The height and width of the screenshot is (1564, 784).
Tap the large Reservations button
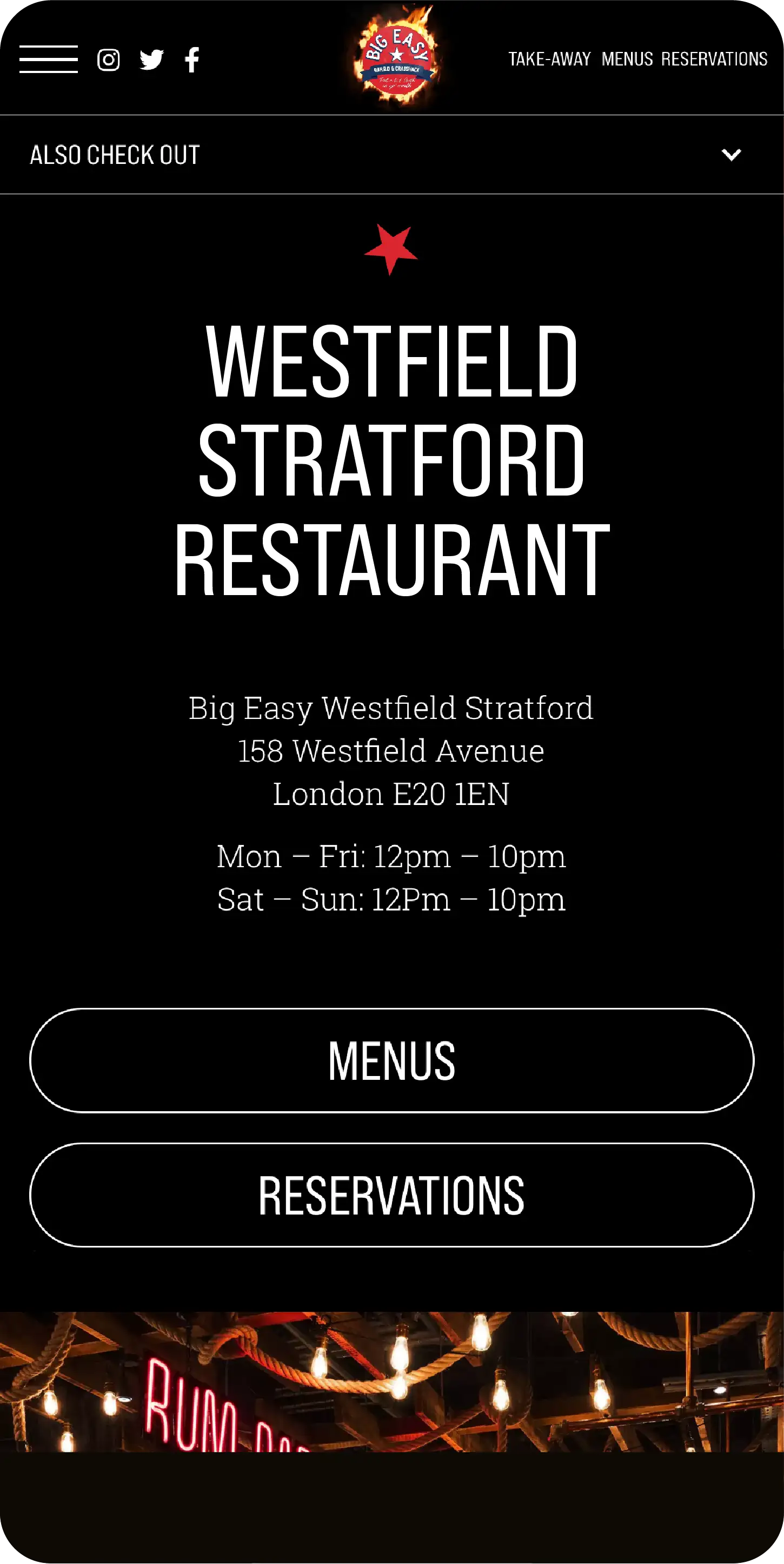coord(392,1195)
